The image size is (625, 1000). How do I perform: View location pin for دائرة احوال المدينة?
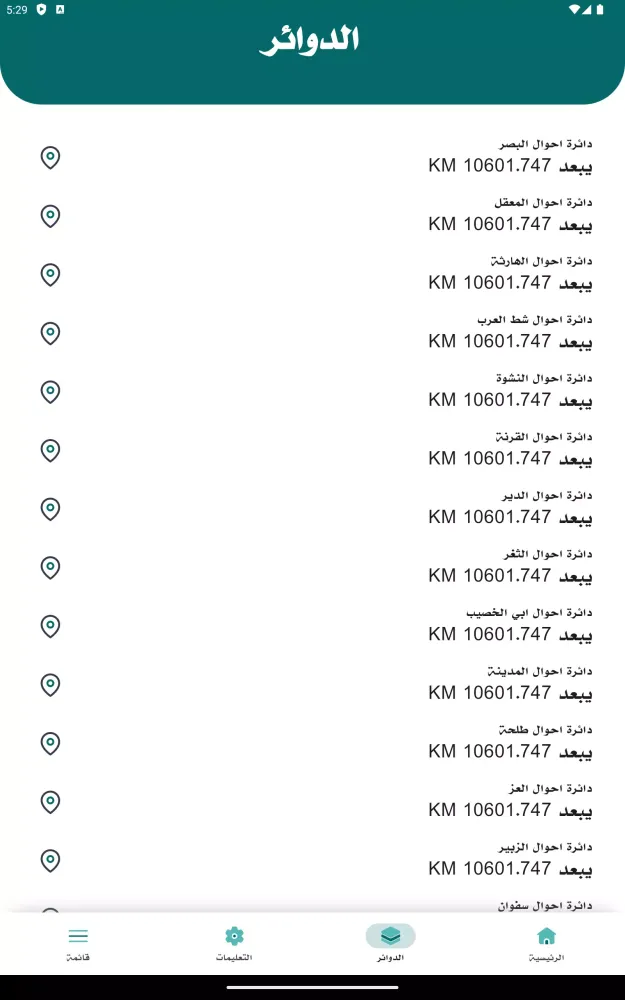50,684
